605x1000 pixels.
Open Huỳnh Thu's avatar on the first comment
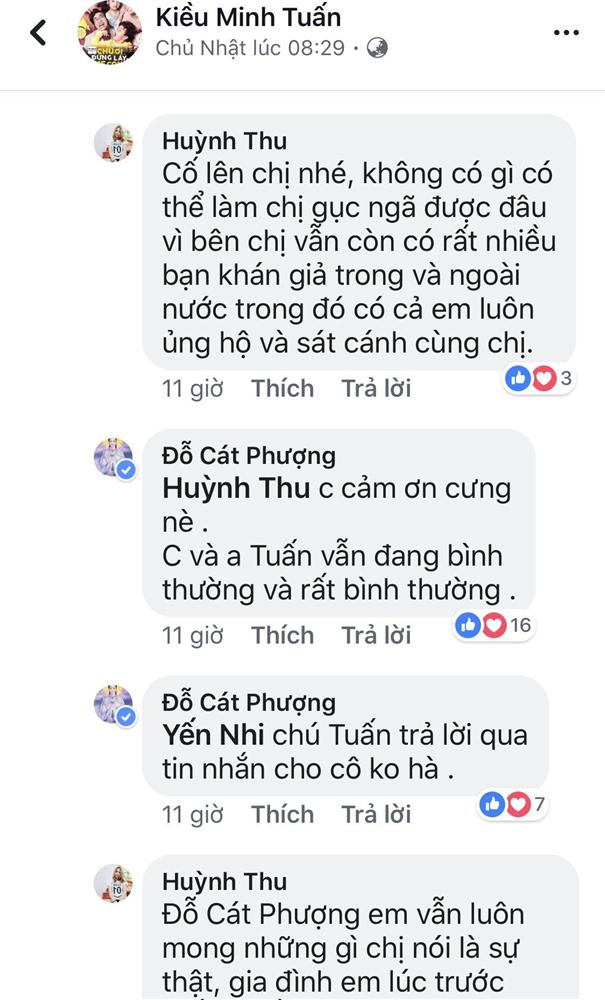pyautogui.click(x=113, y=143)
